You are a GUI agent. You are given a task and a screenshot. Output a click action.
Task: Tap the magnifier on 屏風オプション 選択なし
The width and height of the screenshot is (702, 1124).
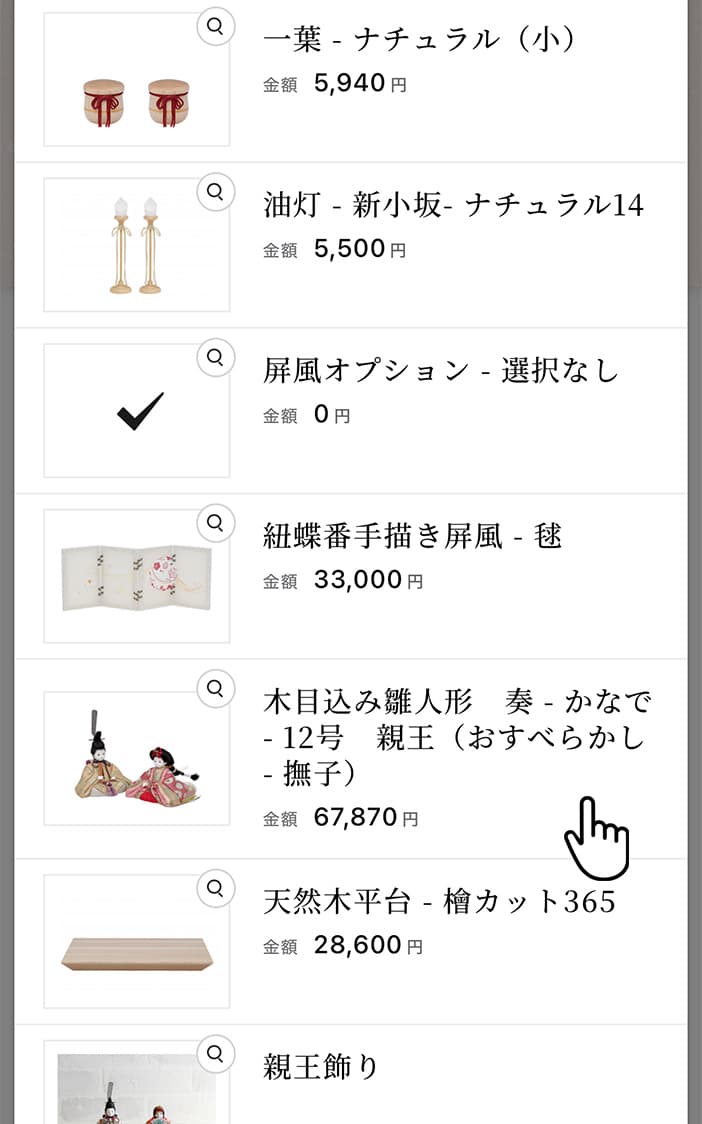[x=214, y=357]
